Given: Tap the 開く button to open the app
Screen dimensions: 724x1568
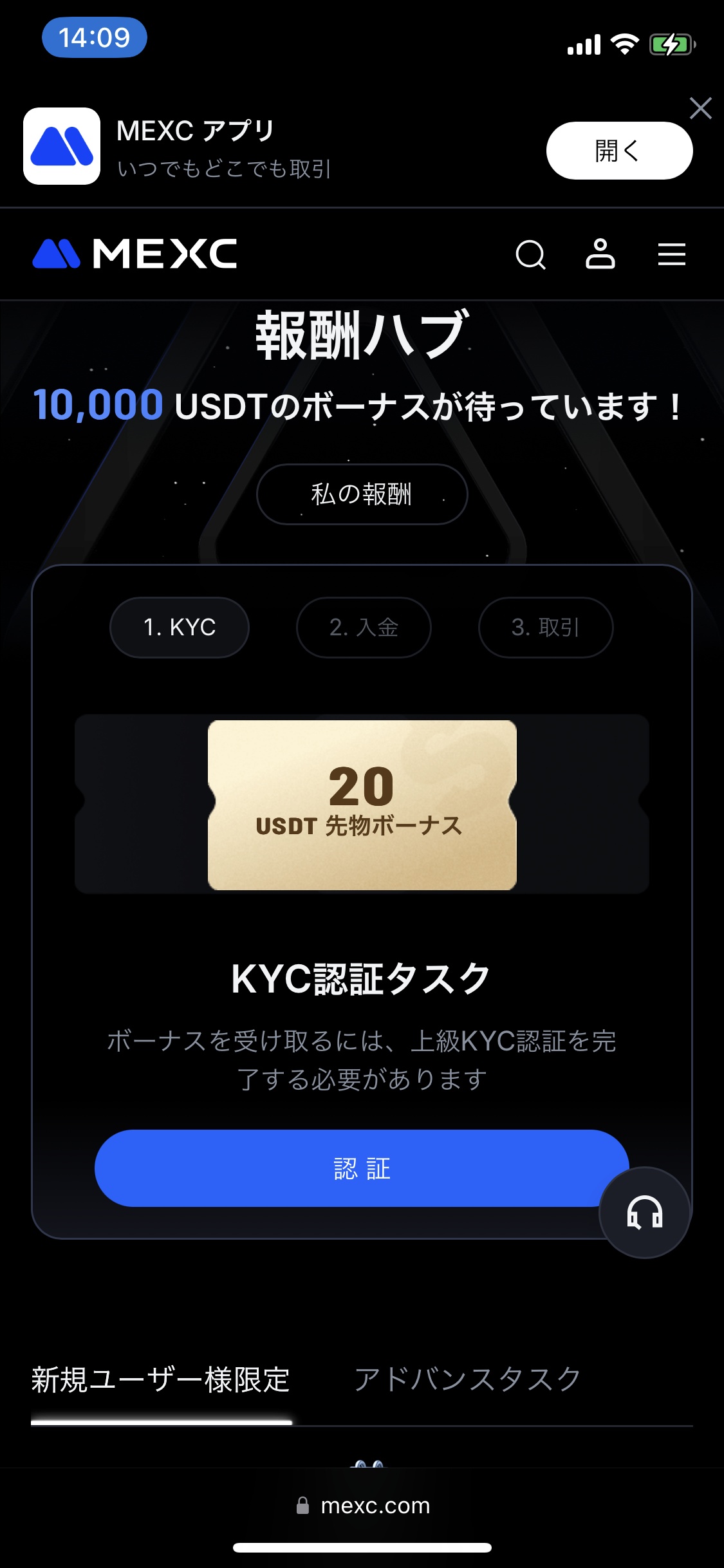Looking at the screenshot, I should 619,151.
